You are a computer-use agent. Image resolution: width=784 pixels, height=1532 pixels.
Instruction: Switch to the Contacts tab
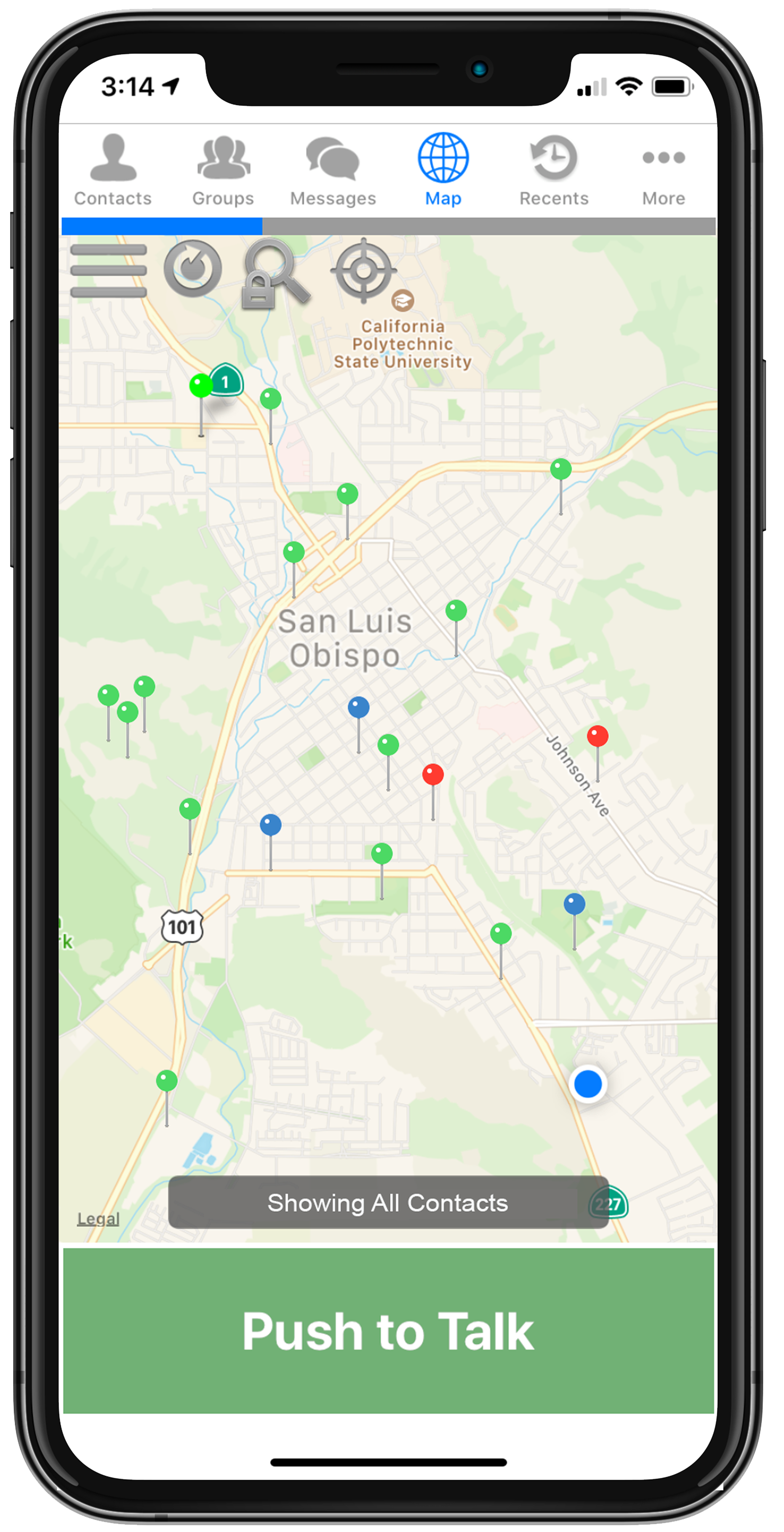[113, 170]
